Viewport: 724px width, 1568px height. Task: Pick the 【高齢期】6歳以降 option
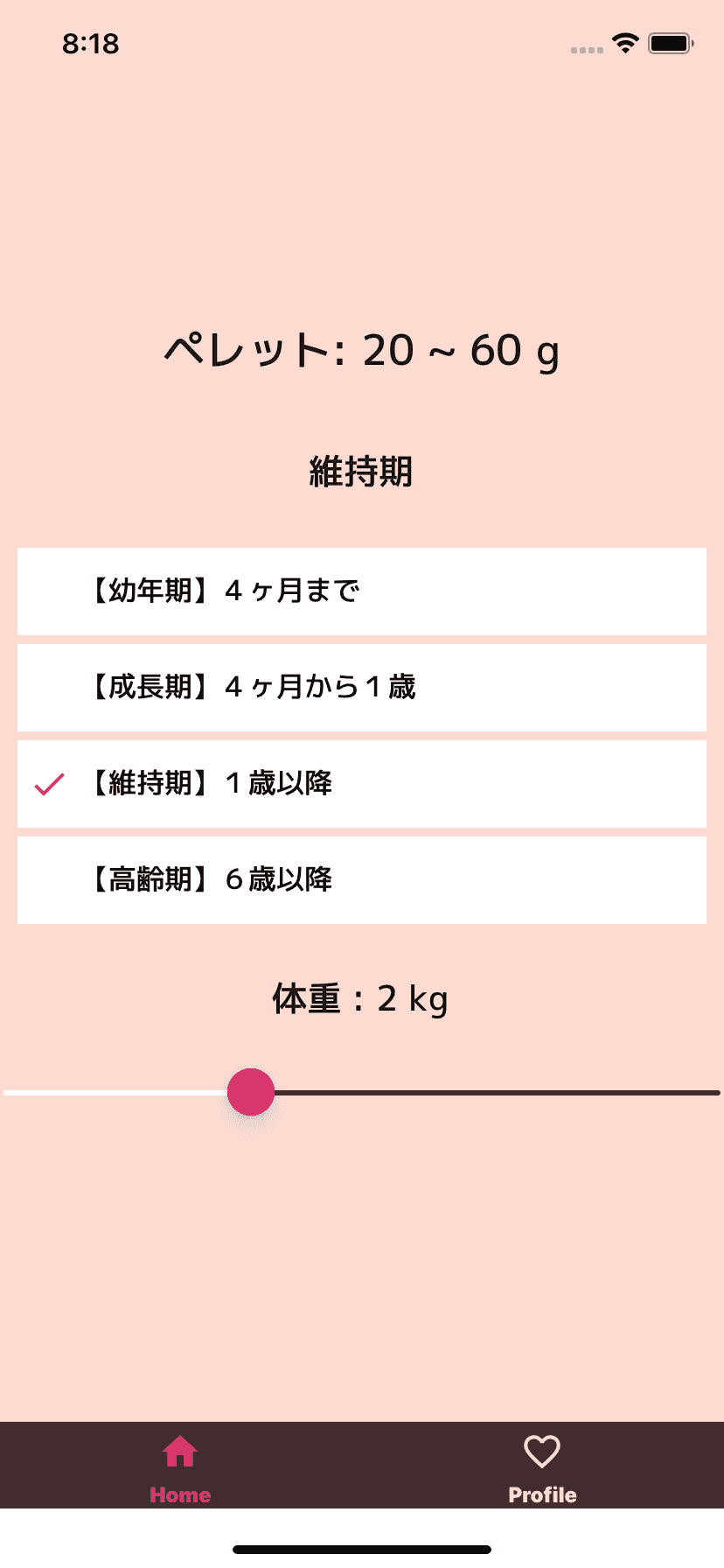point(362,880)
